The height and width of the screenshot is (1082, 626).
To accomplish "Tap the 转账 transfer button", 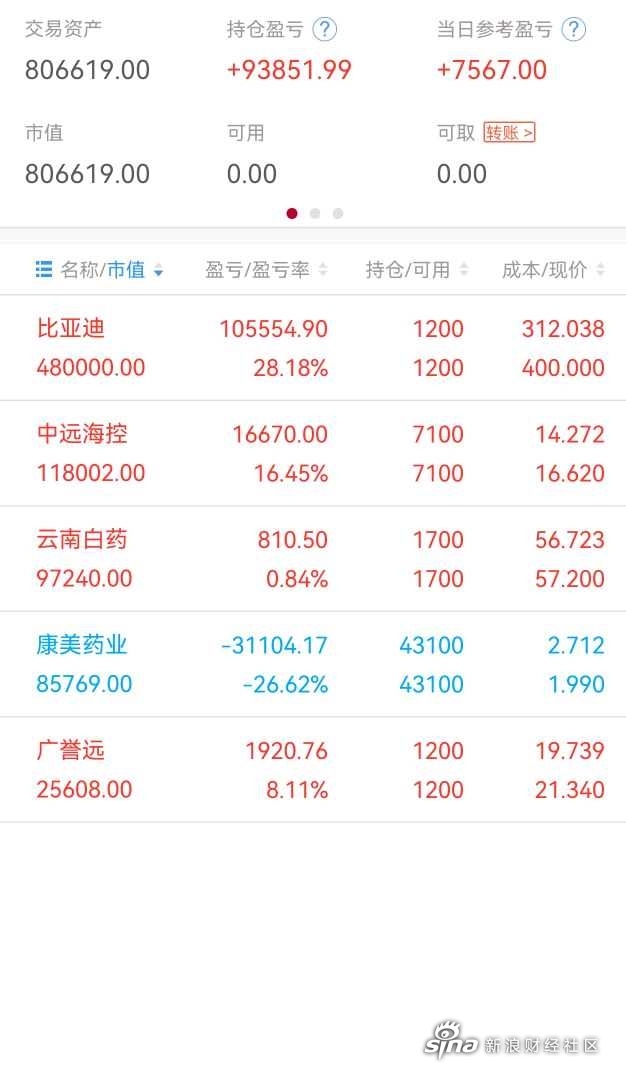I will pyautogui.click(x=509, y=132).
